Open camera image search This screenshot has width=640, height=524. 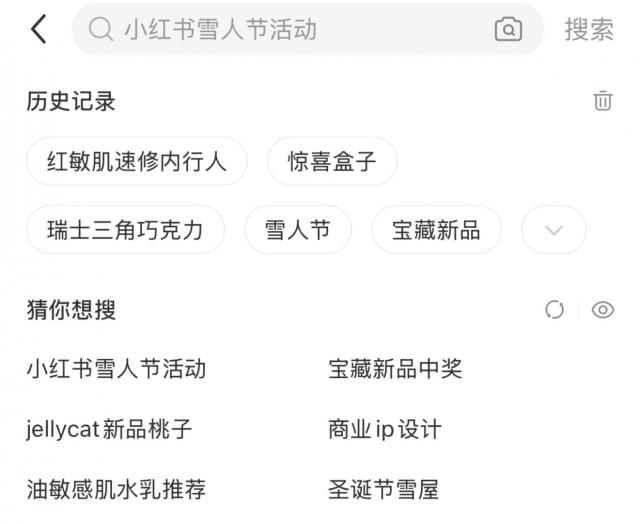pos(508,30)
